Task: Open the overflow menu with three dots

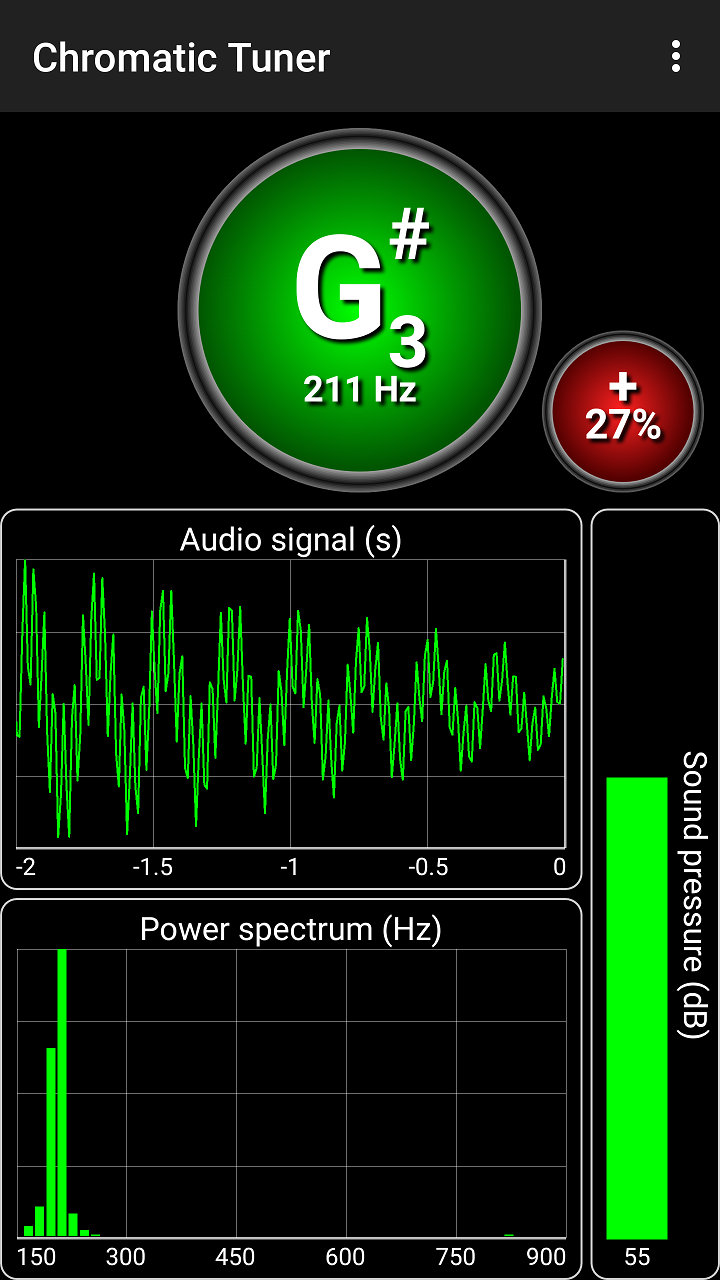Action: [674, 58]
